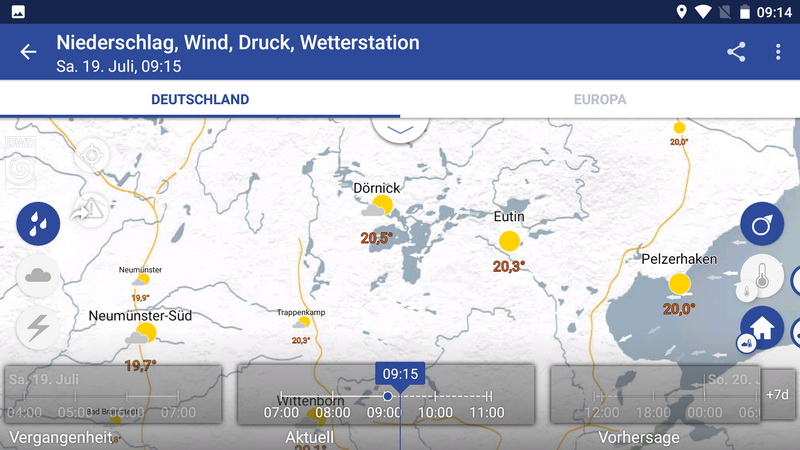800x450 pixels.
Task: Toggle the cloud layer
Action: (x=38, y=275)
